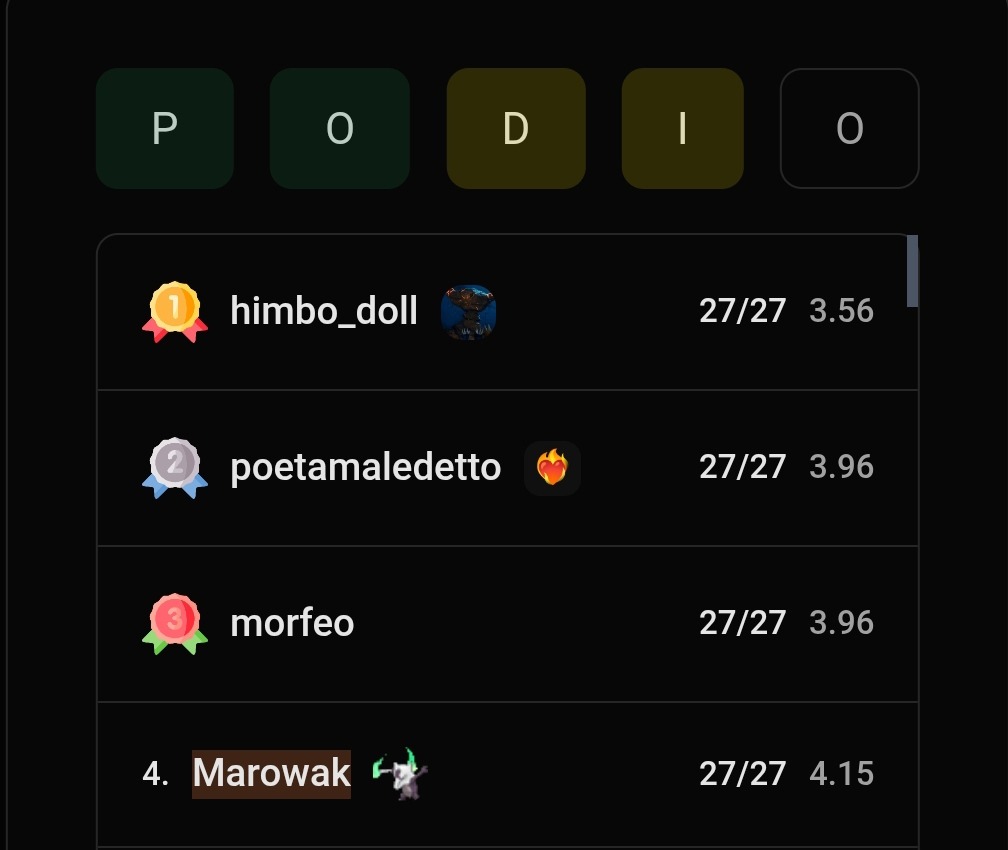
Task: Tap the leaderboard scrollbar handle
Action: point(912,271)
